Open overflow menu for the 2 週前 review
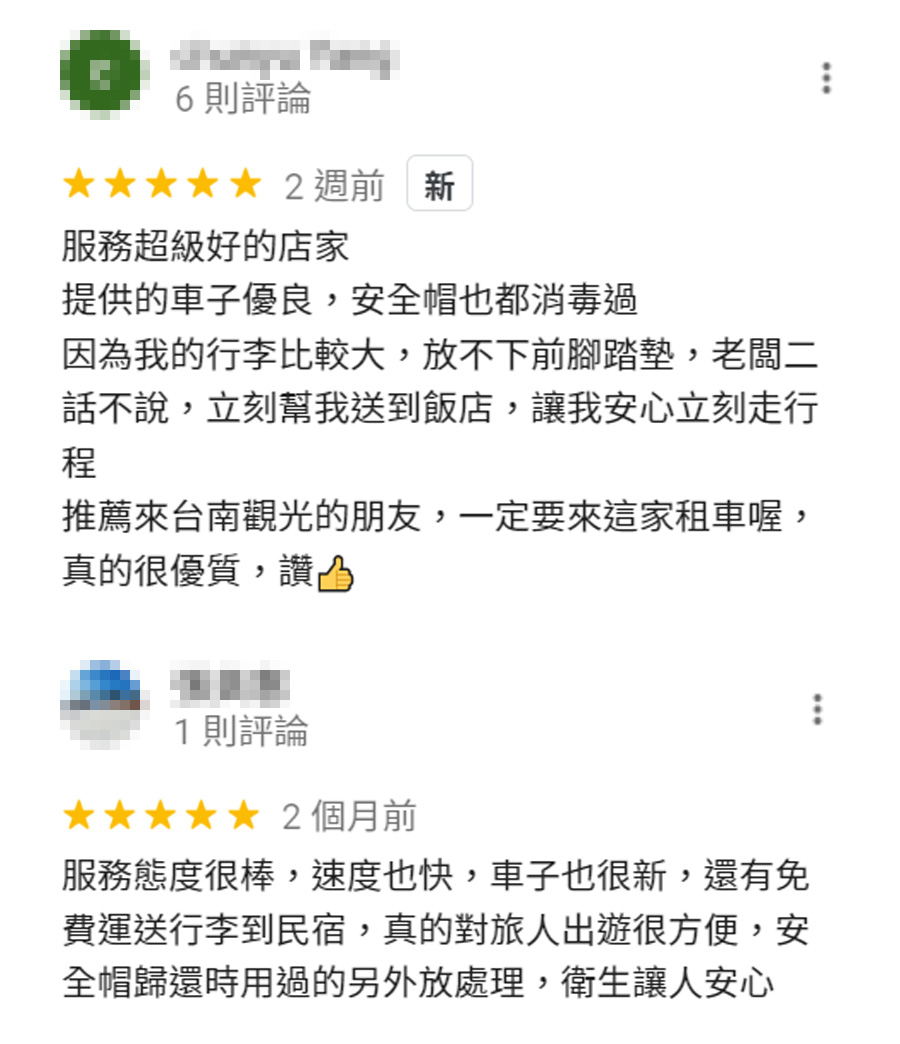 tap(826, 78)
